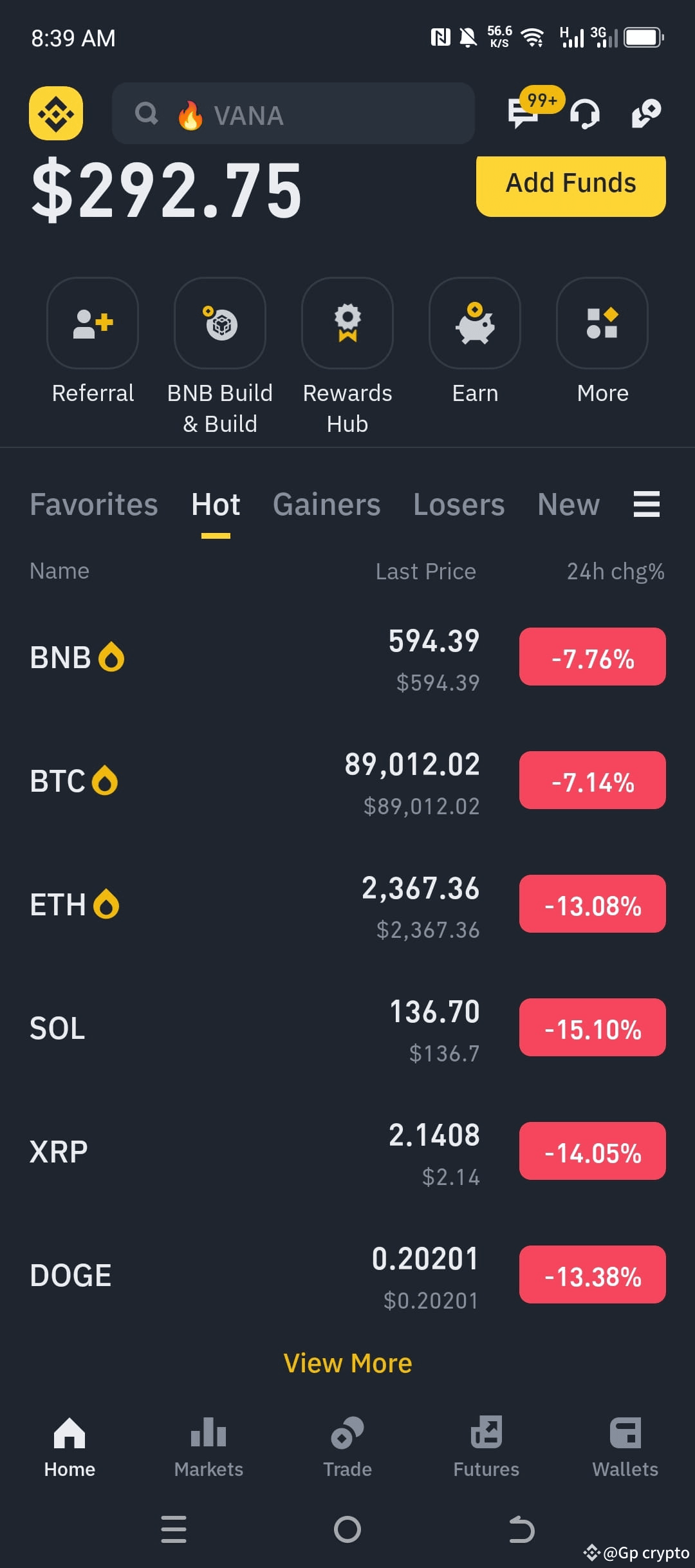Viewport: 695px width, 1568px height.
Task: Open BNB Build & Build
Action: click(219, 323)
